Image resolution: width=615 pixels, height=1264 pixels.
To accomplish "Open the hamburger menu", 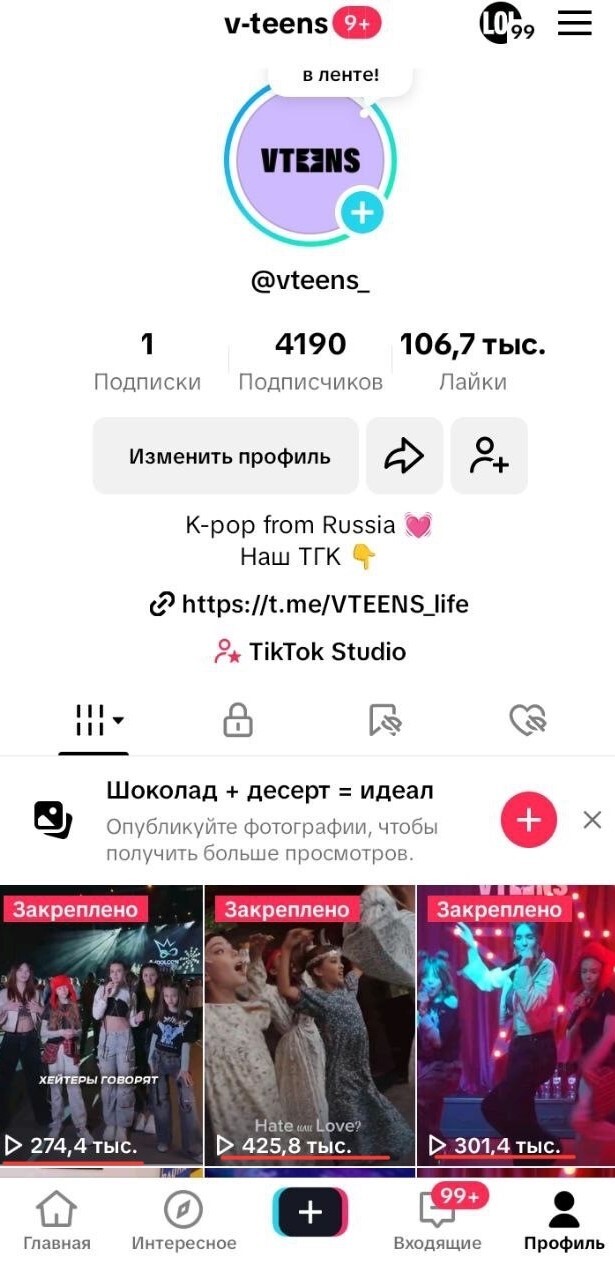I will (575, 23).
